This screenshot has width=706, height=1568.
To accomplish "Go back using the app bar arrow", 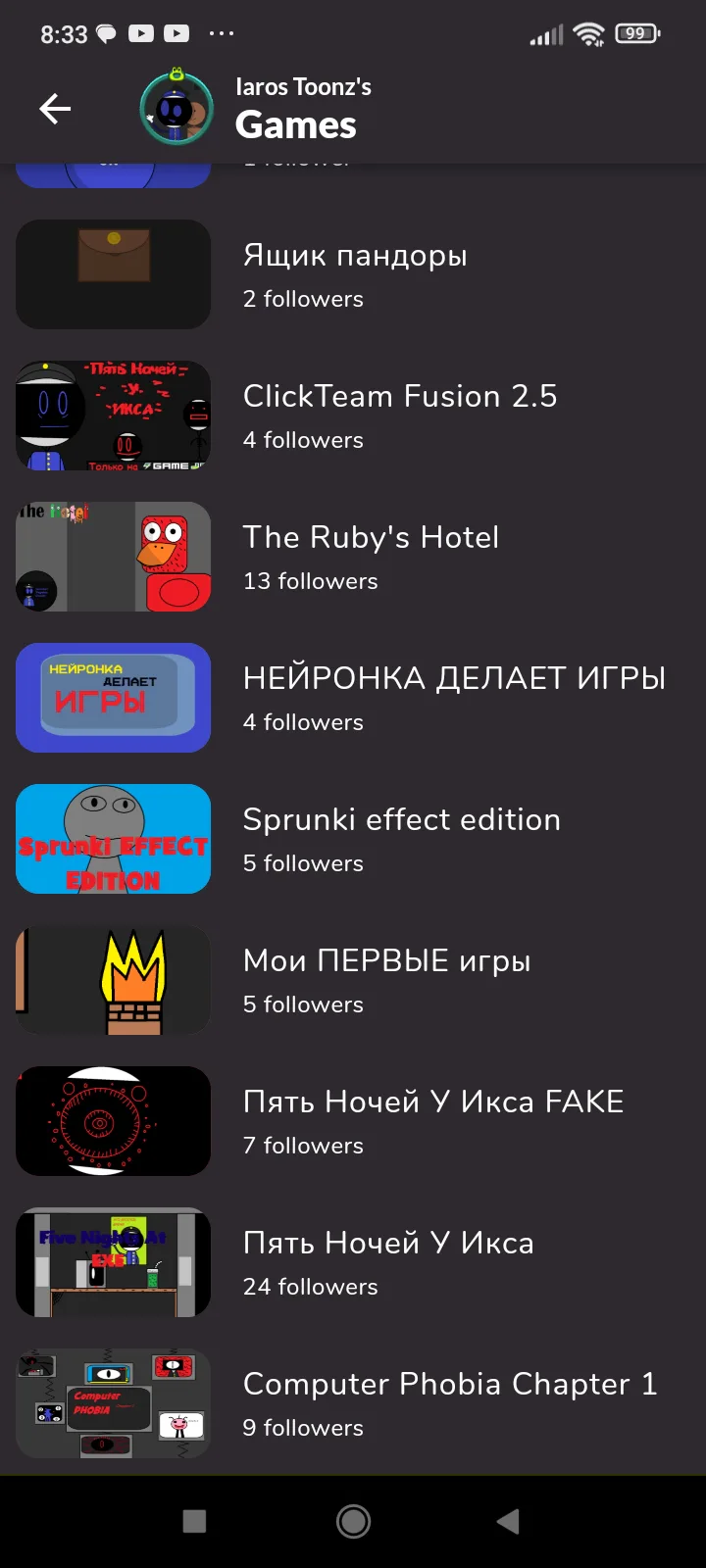I will point(55,109).
